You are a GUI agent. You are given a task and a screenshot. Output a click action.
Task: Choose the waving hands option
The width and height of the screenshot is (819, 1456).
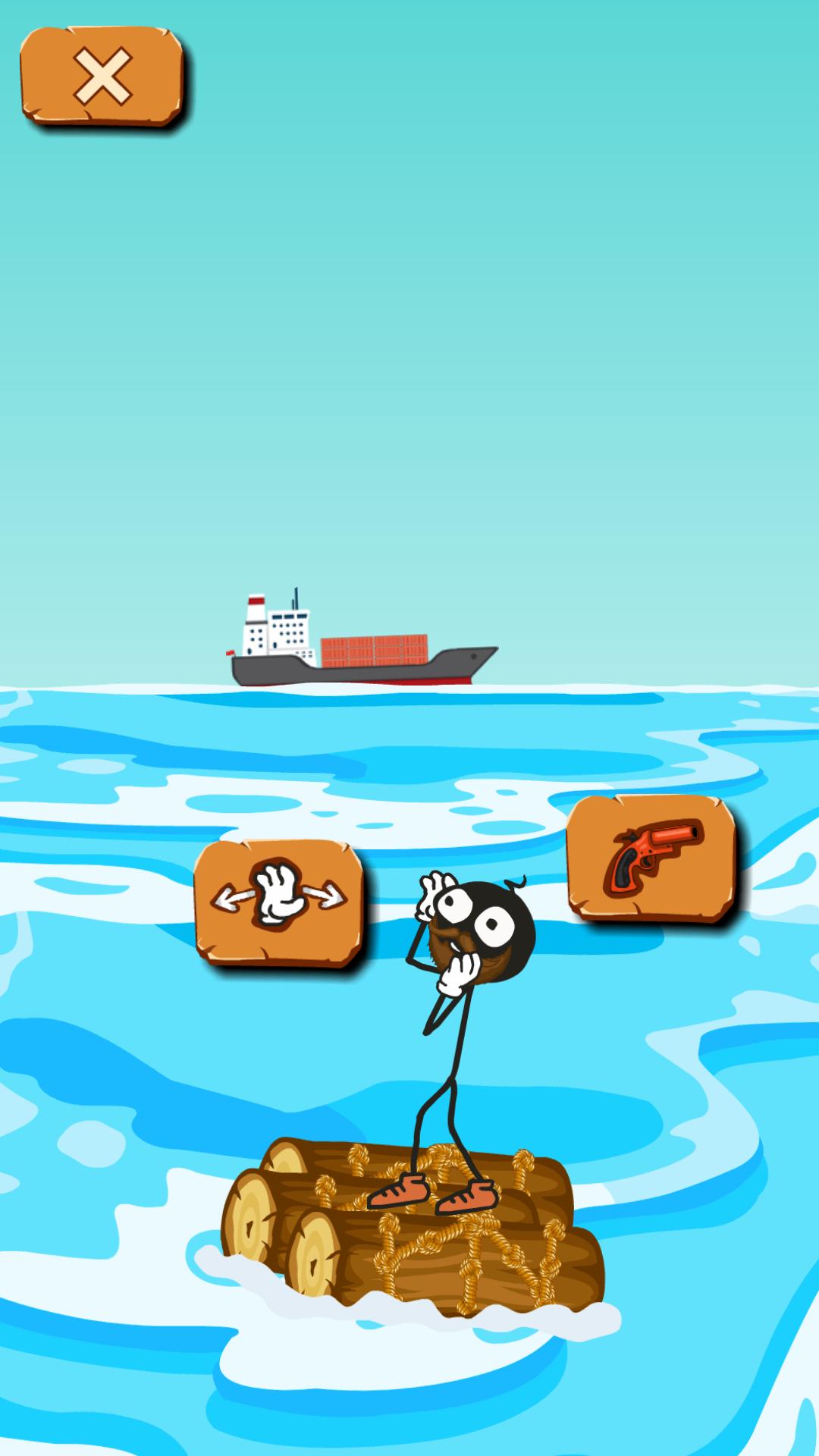pos(278,902)
